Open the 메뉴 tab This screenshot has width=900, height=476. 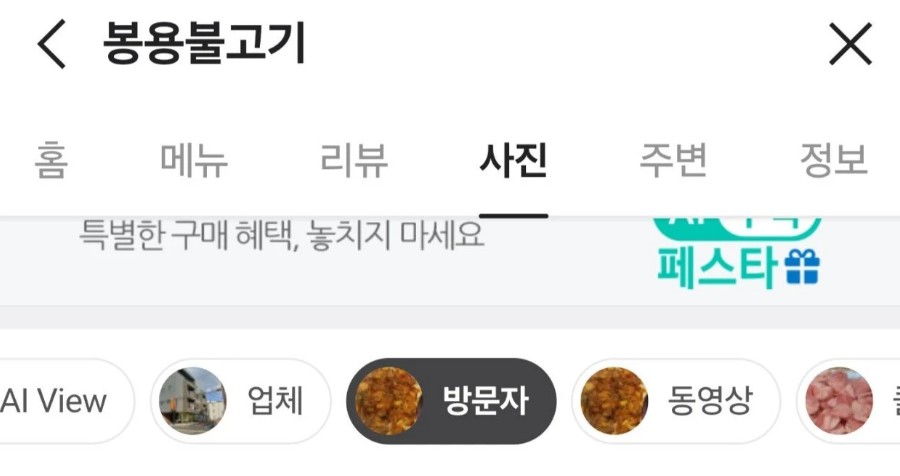[x=194, y=160]
